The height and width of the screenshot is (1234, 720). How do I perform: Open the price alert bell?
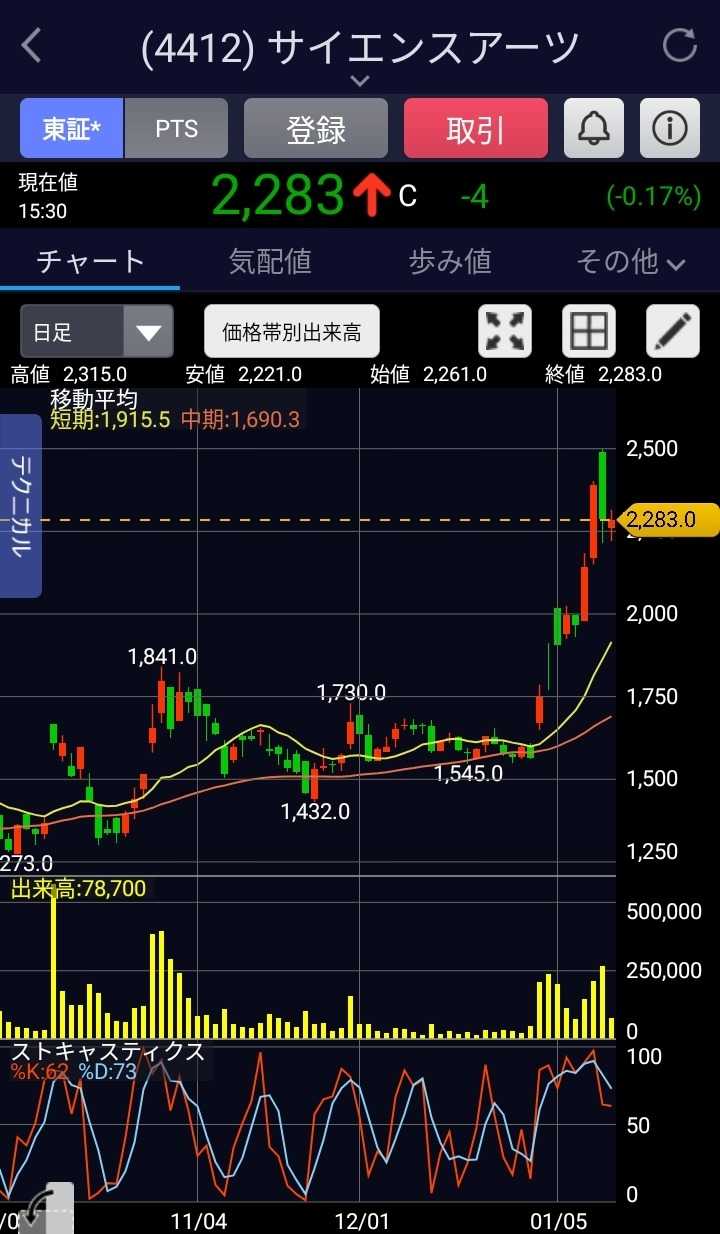click(x=594, y=128)
